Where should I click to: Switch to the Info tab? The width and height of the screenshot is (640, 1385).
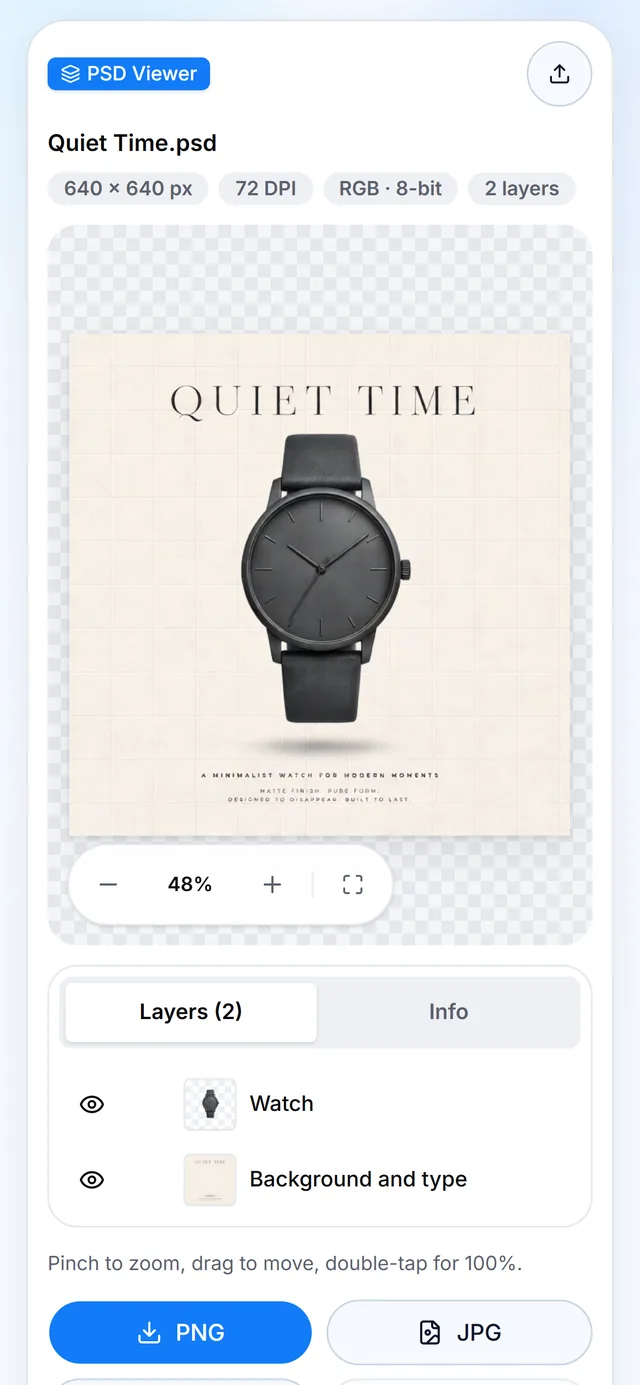pyautogui.click(x=448, y=1012)
